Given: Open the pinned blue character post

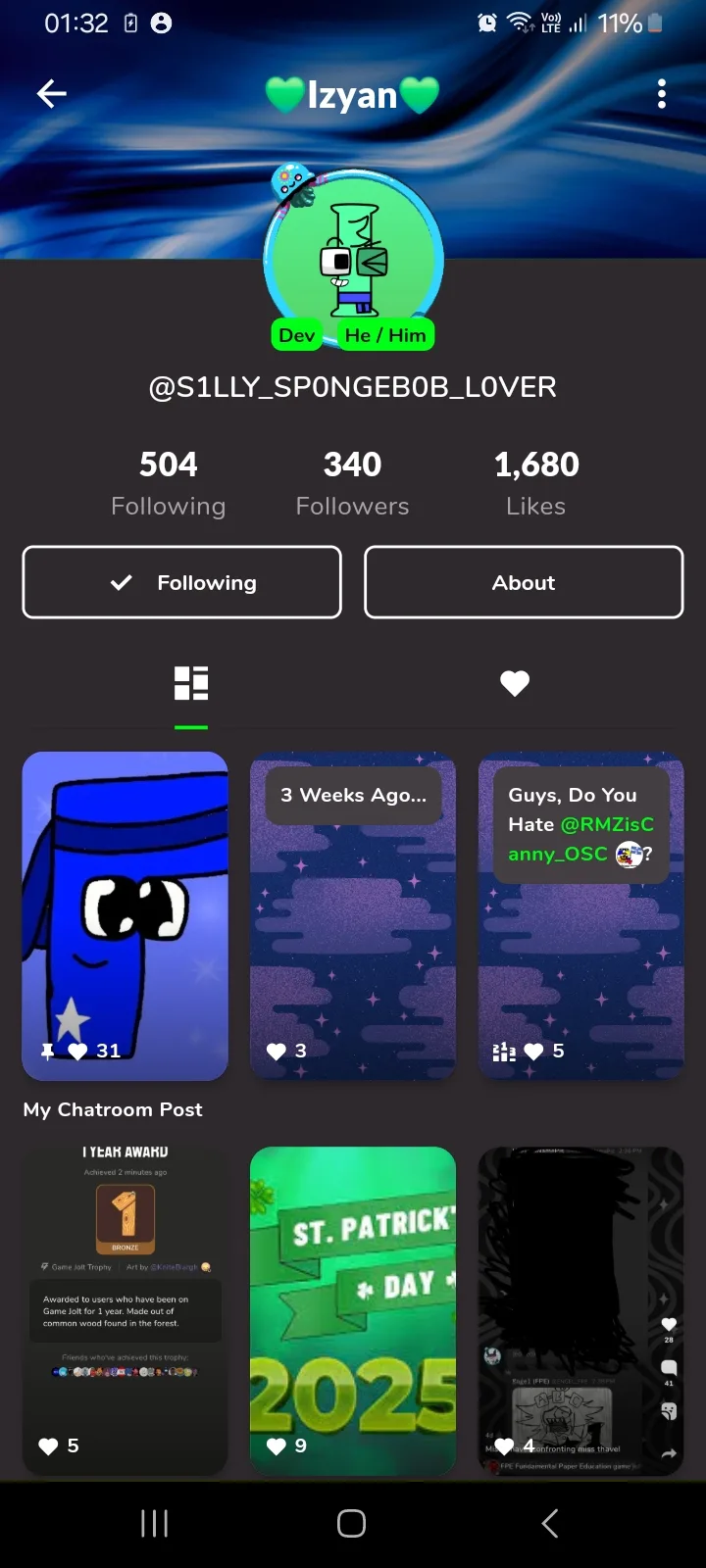Looking at the screenshot, I should point(126,916).
